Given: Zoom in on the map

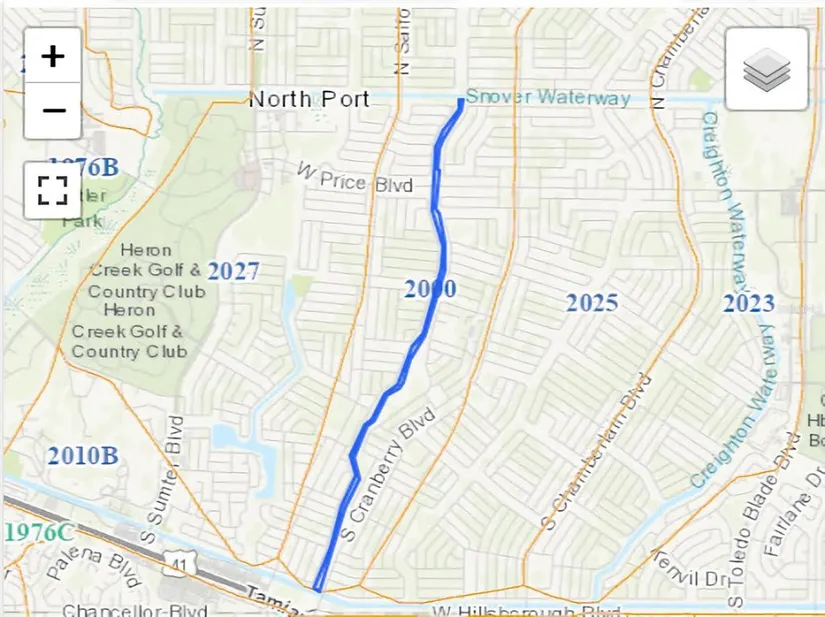Looking at the screenshot, I should [53, 56].
